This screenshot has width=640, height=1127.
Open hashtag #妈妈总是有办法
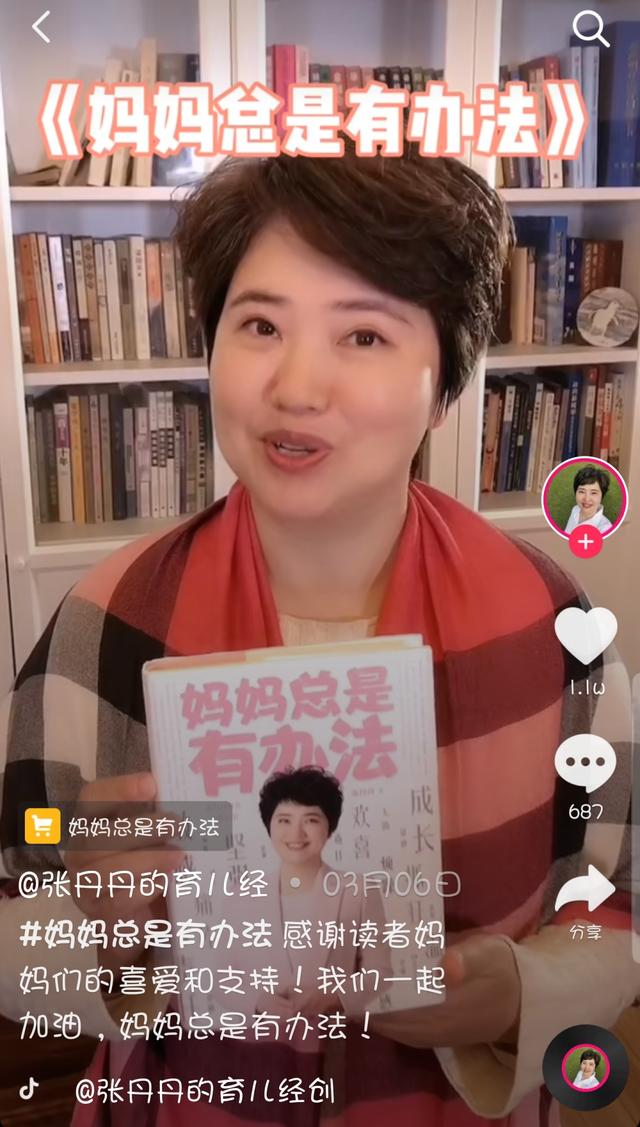pos(146,936)
